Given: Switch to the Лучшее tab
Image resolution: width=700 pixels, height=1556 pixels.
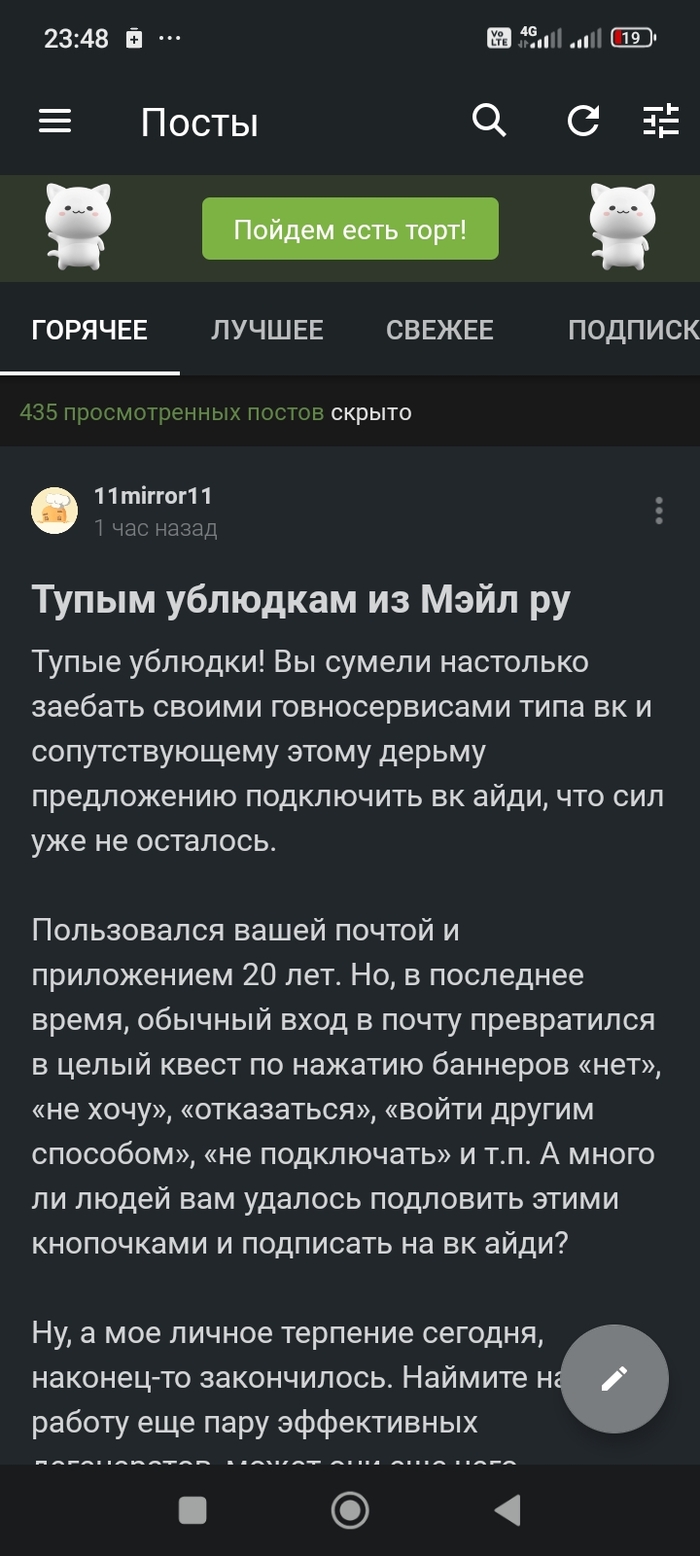Looking at the screenshot, I should pos(267,330).
